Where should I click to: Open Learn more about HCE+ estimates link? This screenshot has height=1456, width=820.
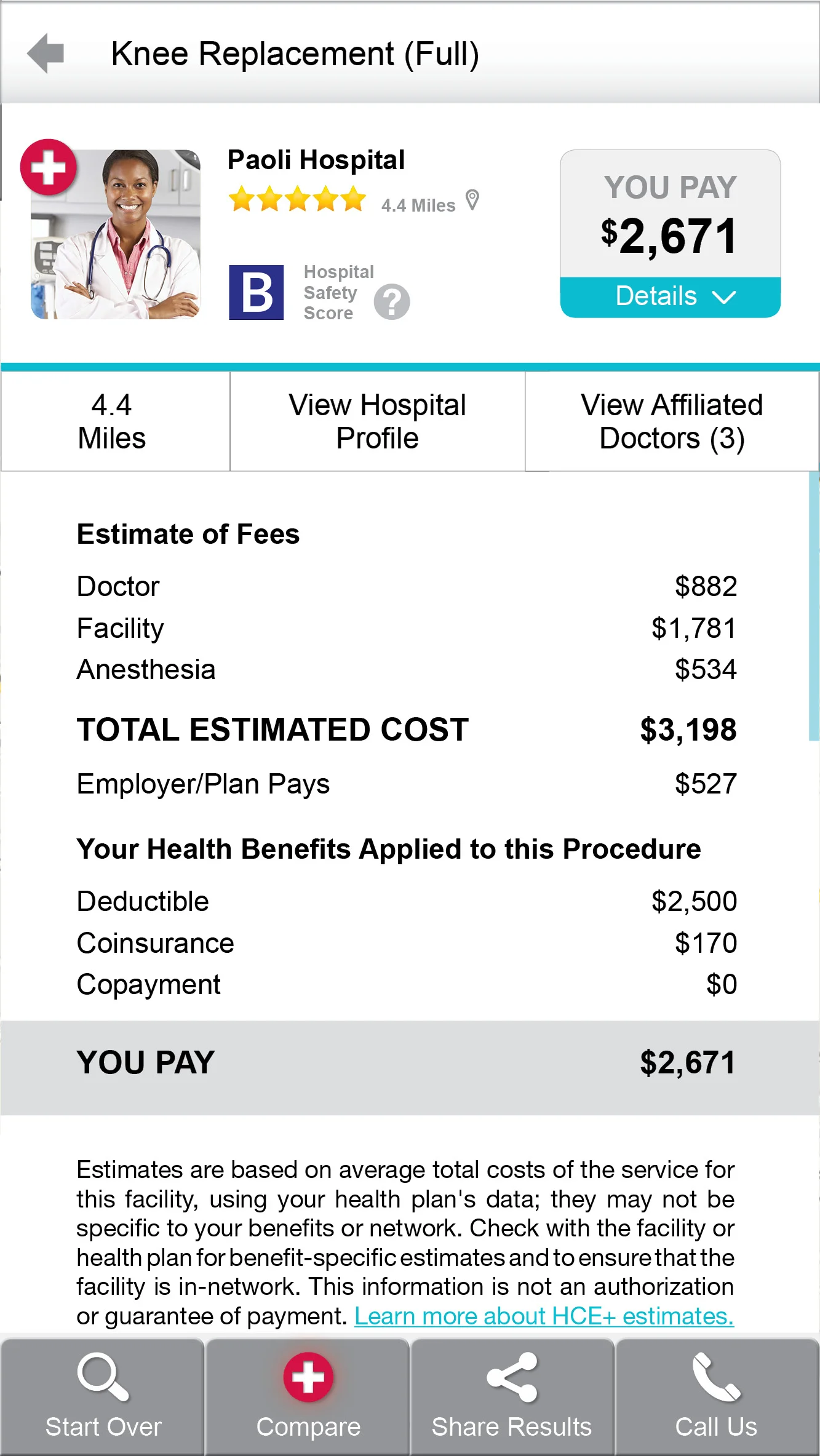coord(544,1316)
